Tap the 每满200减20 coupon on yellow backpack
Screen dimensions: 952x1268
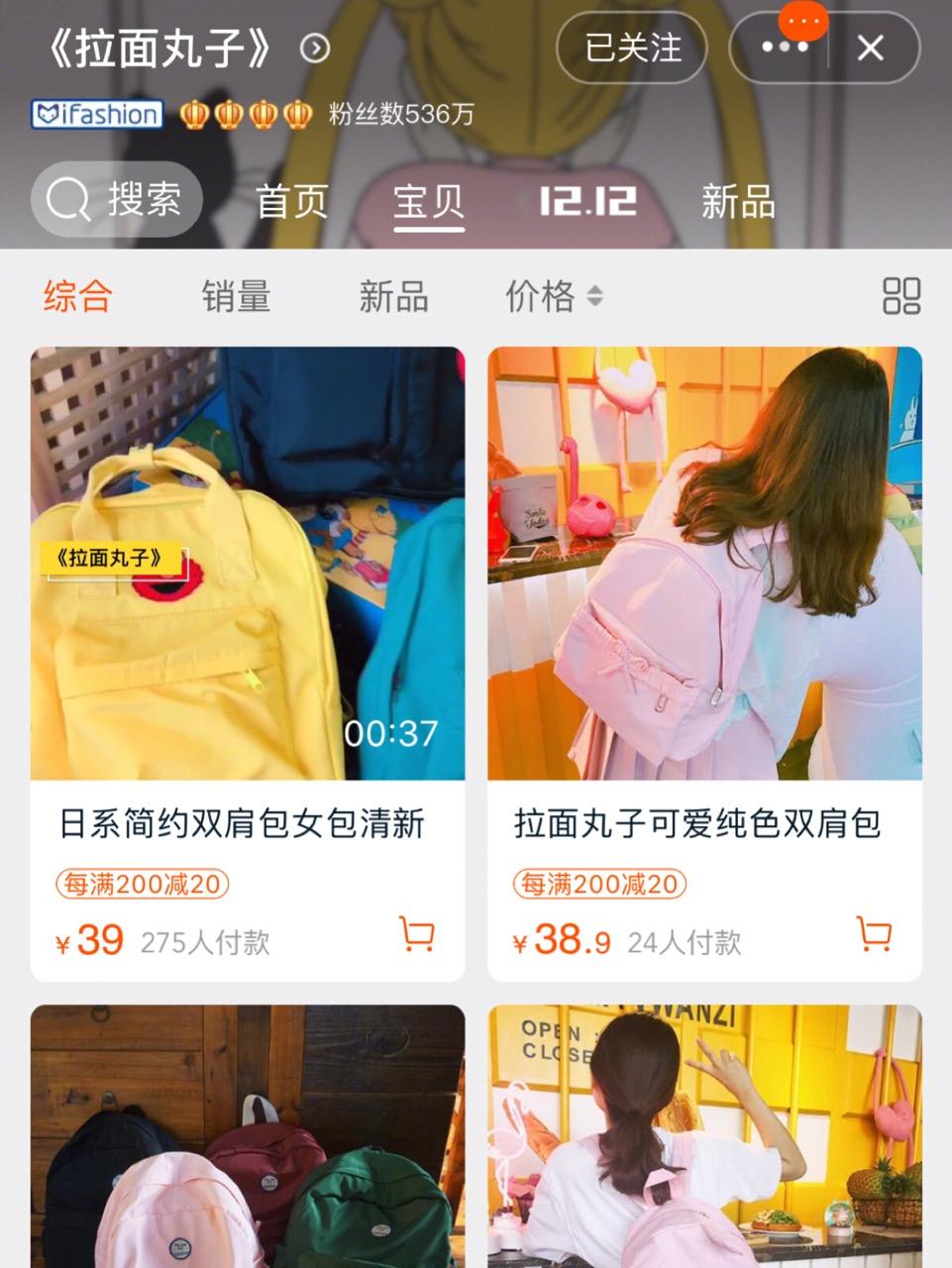pyautogui.click(x=143, y=886)
